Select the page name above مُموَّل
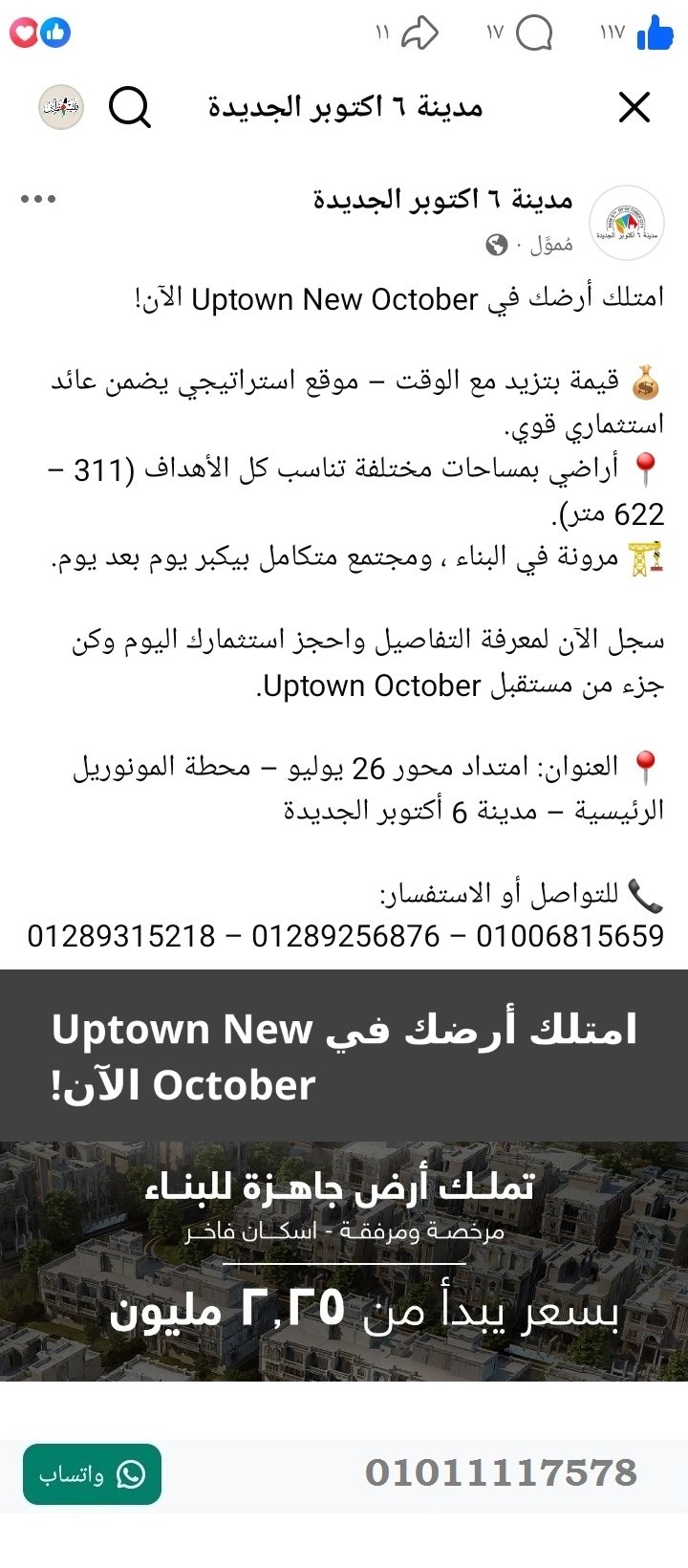 pos(444,199)
